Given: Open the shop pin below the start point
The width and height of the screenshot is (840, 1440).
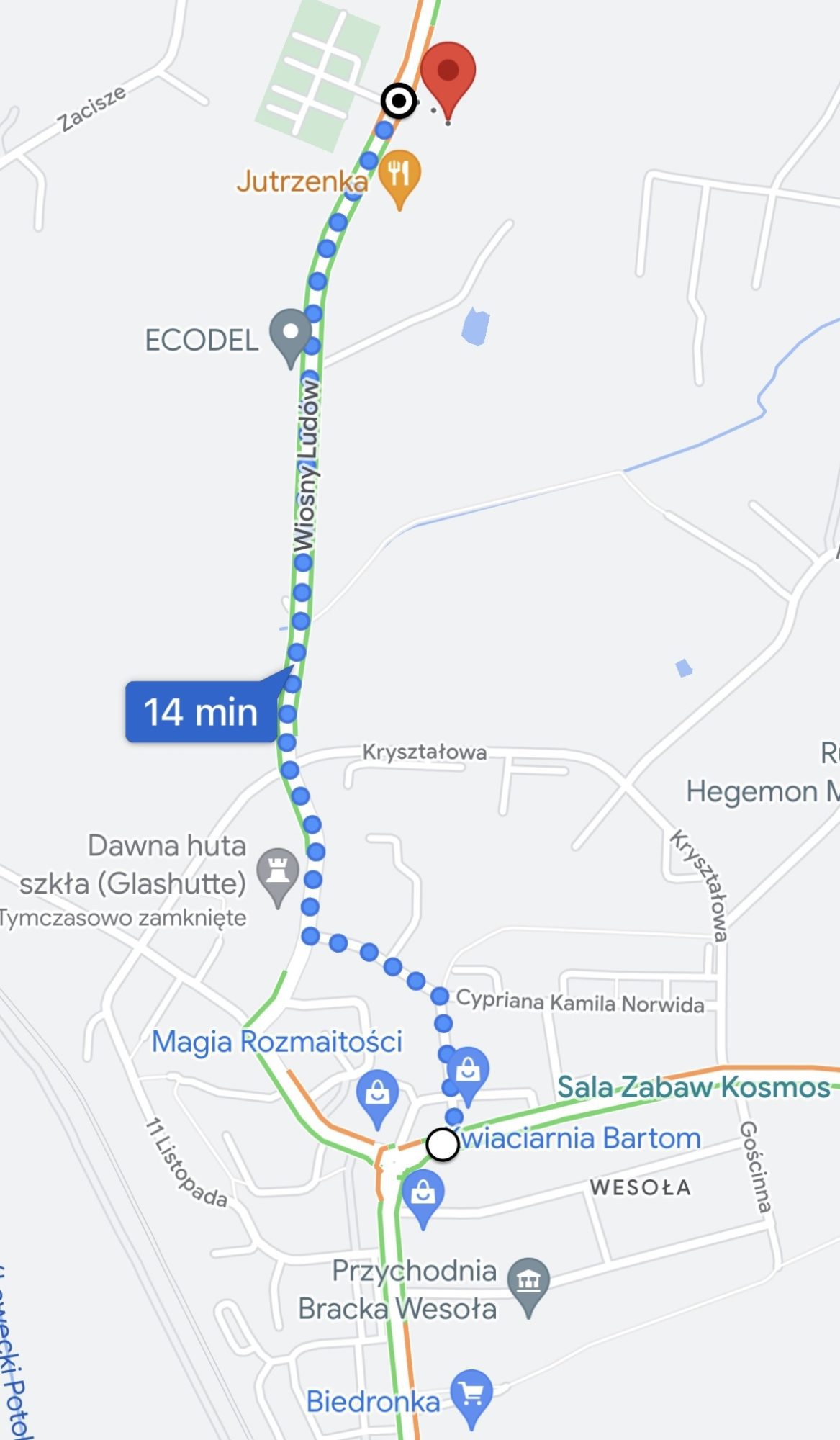Looking at the screenshot, I should [x=423, y=1199].
